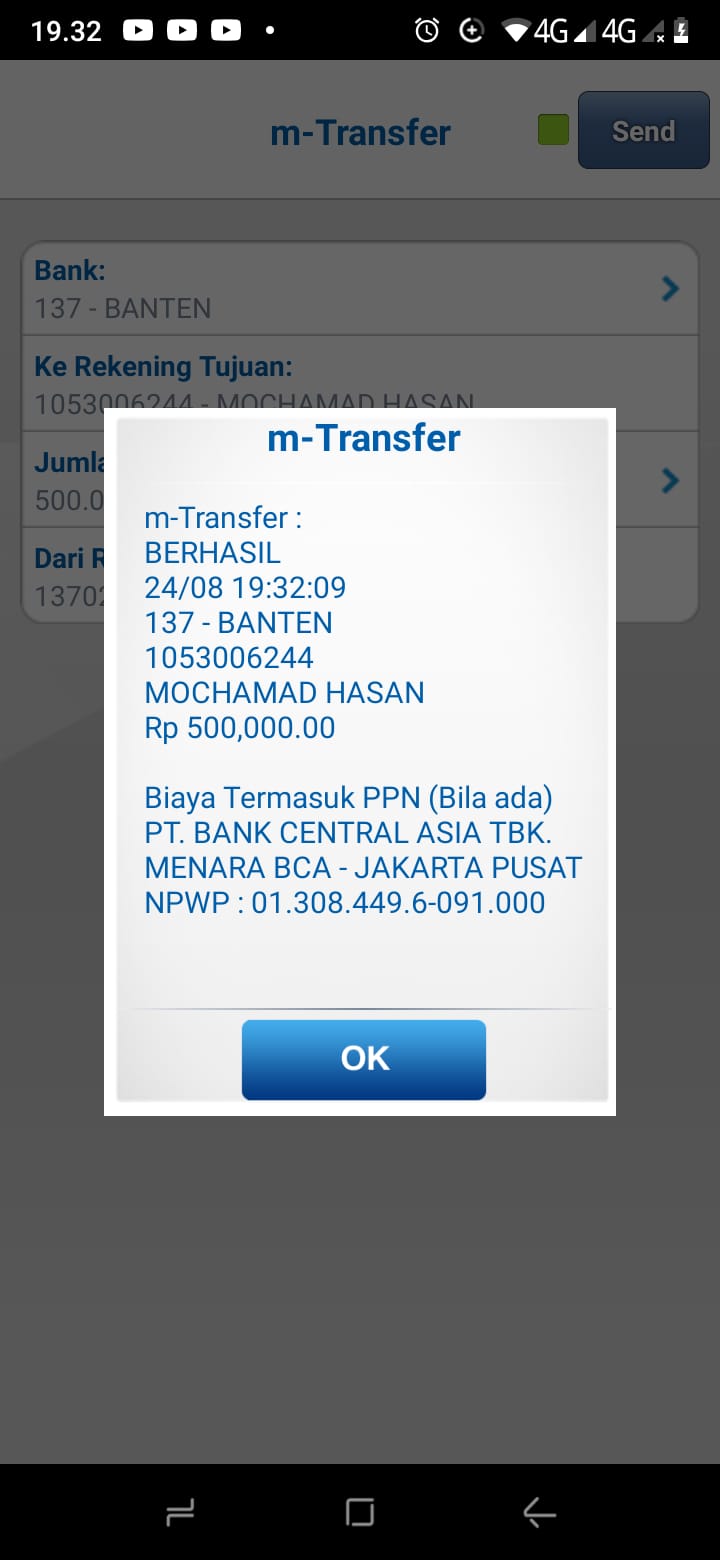This screenshot has width=720, height=1560.
Task: Confirm the transfer dialog with OK
Action: tap(364, 1059)
